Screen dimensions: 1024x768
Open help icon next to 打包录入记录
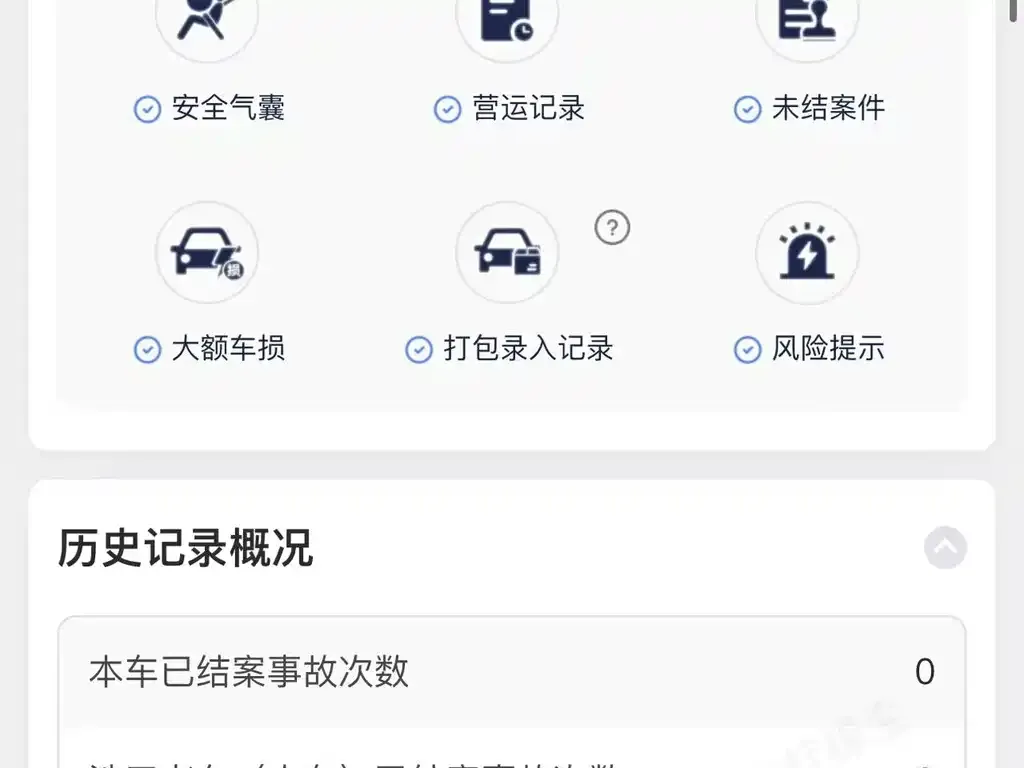612,228
